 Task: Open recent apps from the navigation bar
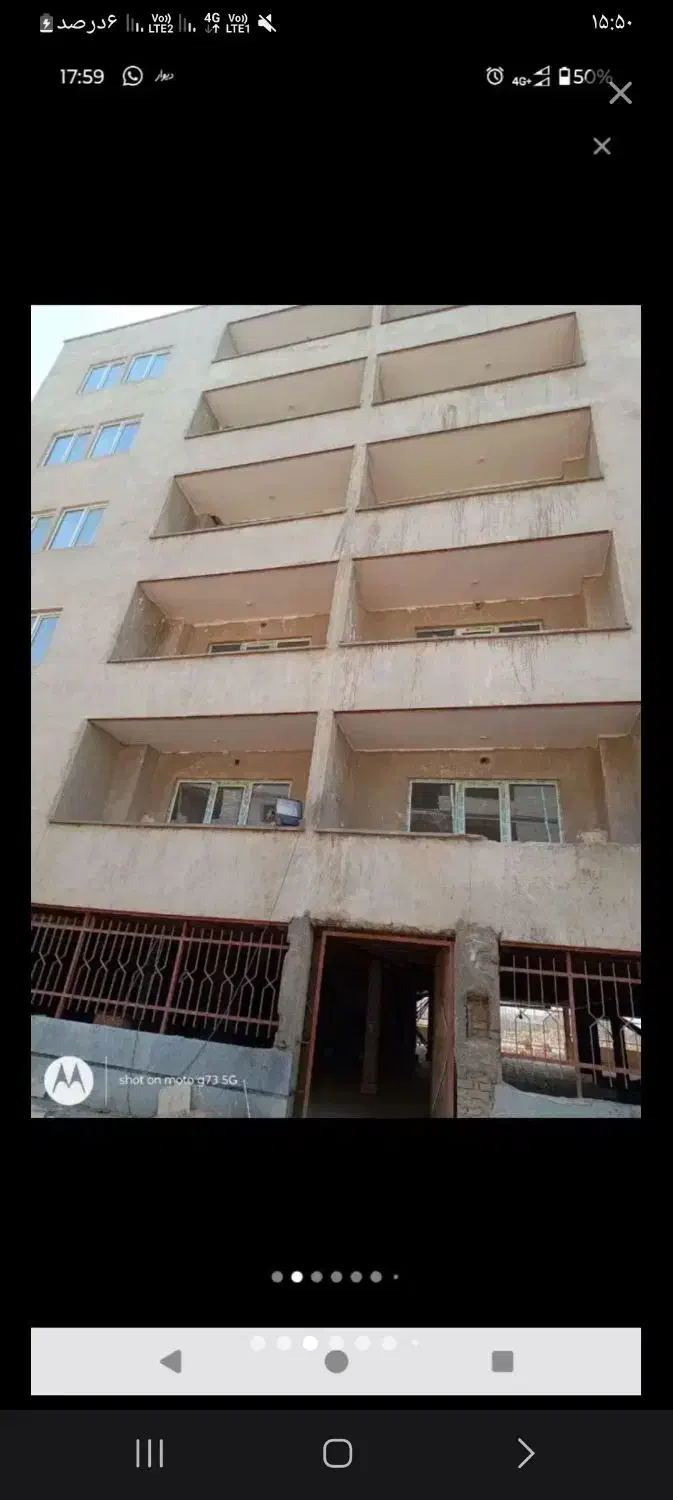(x=149, y=1453)
